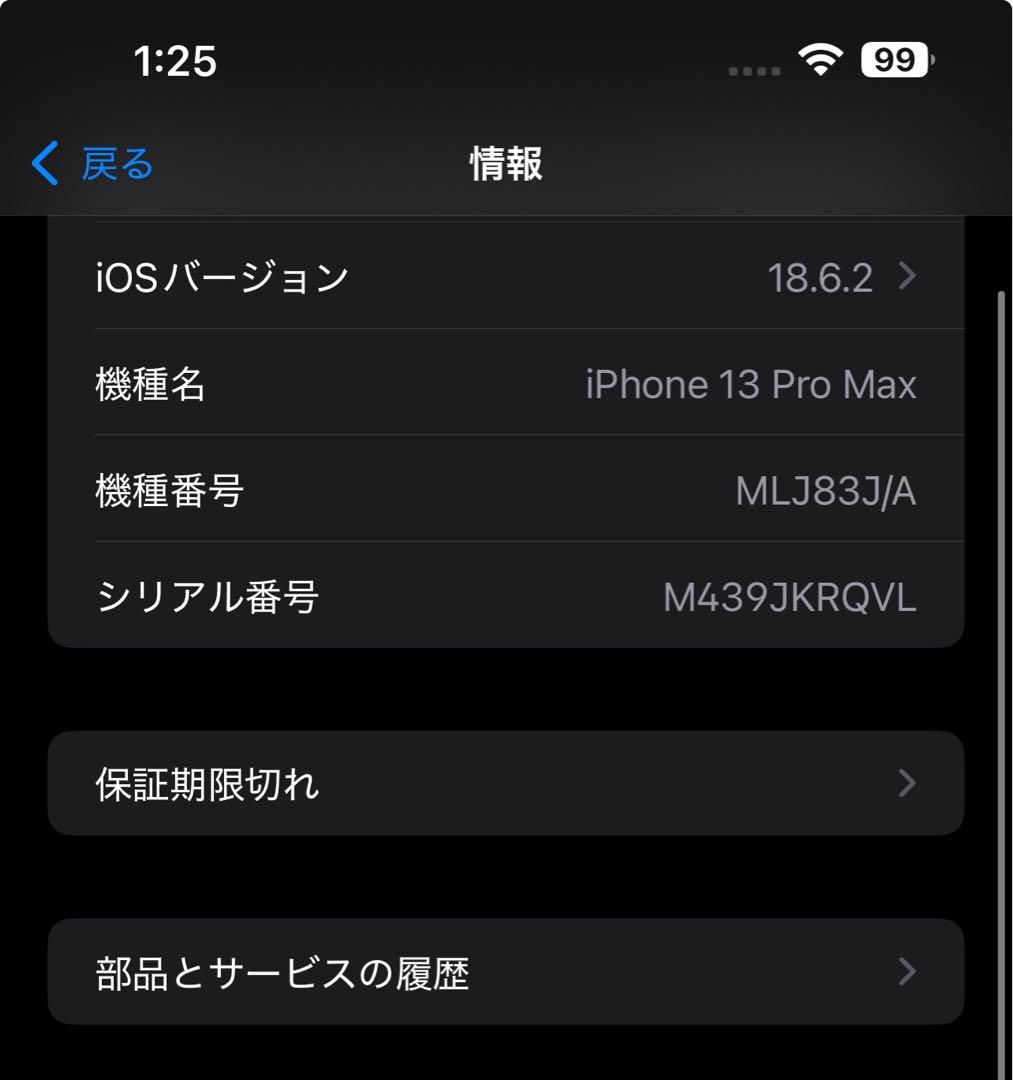The width and height of the screenshot is (1013, 1080).
Task: Tap the chevron on the 保証期限切れ row
Action: pos(905,783)
